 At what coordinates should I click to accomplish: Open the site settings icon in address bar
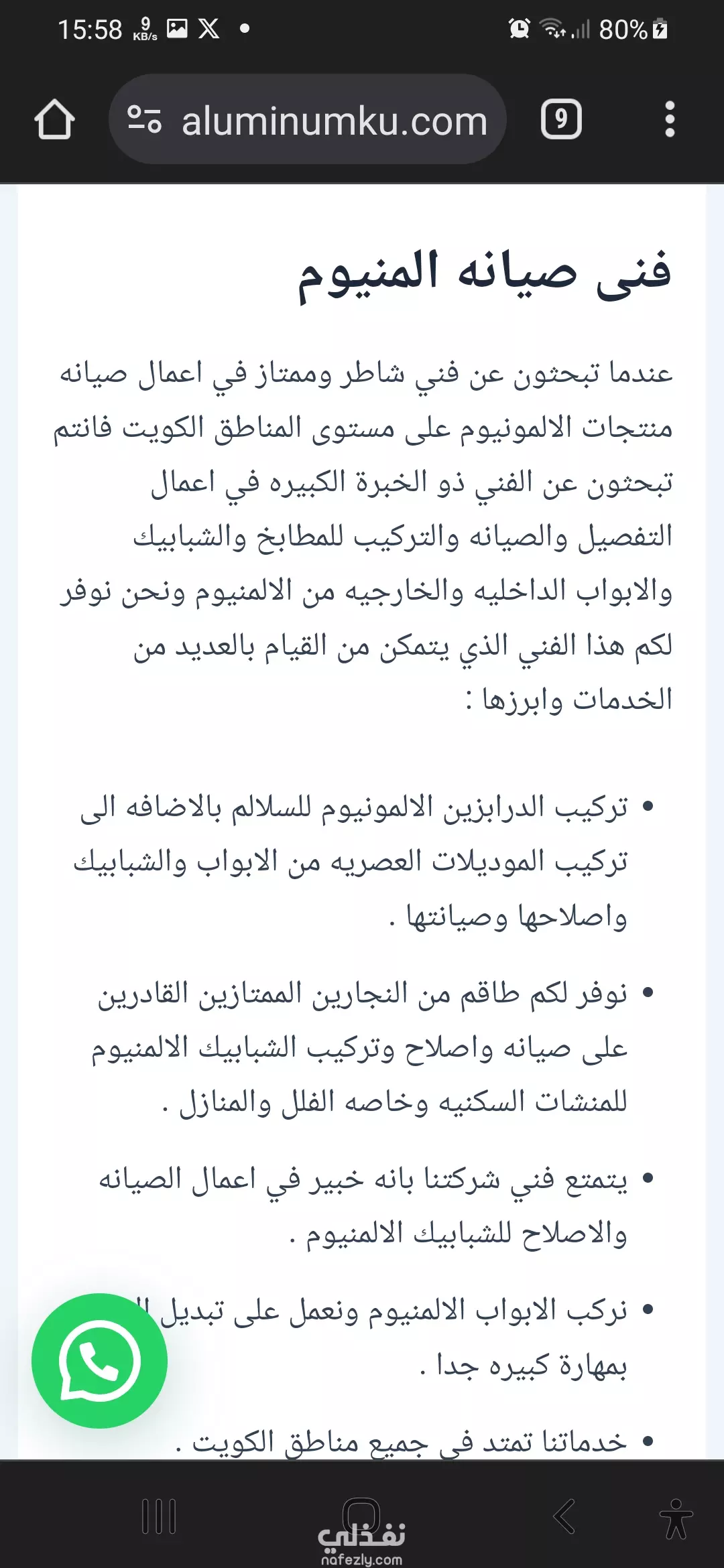point(144,120)
